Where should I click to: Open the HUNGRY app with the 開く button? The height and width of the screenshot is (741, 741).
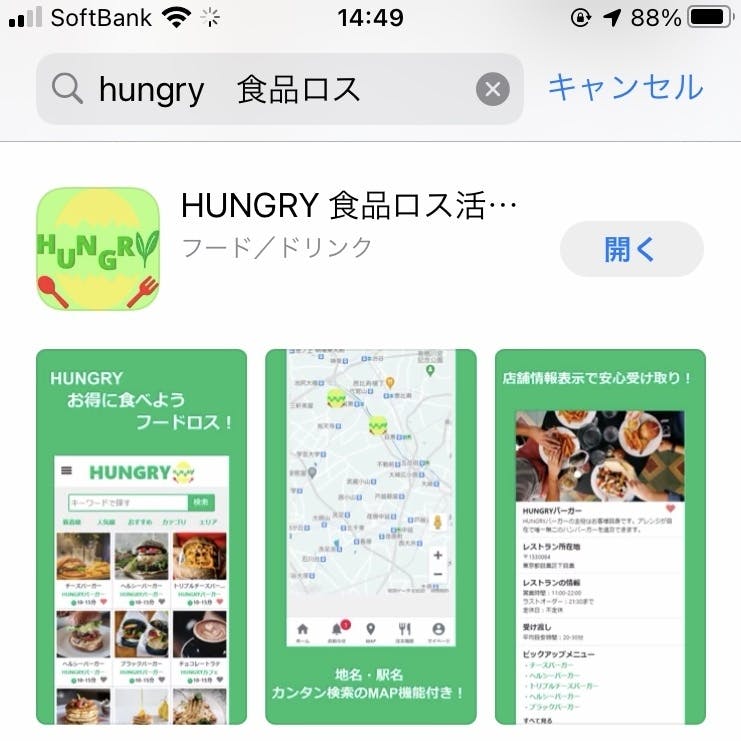coord(631,249)
